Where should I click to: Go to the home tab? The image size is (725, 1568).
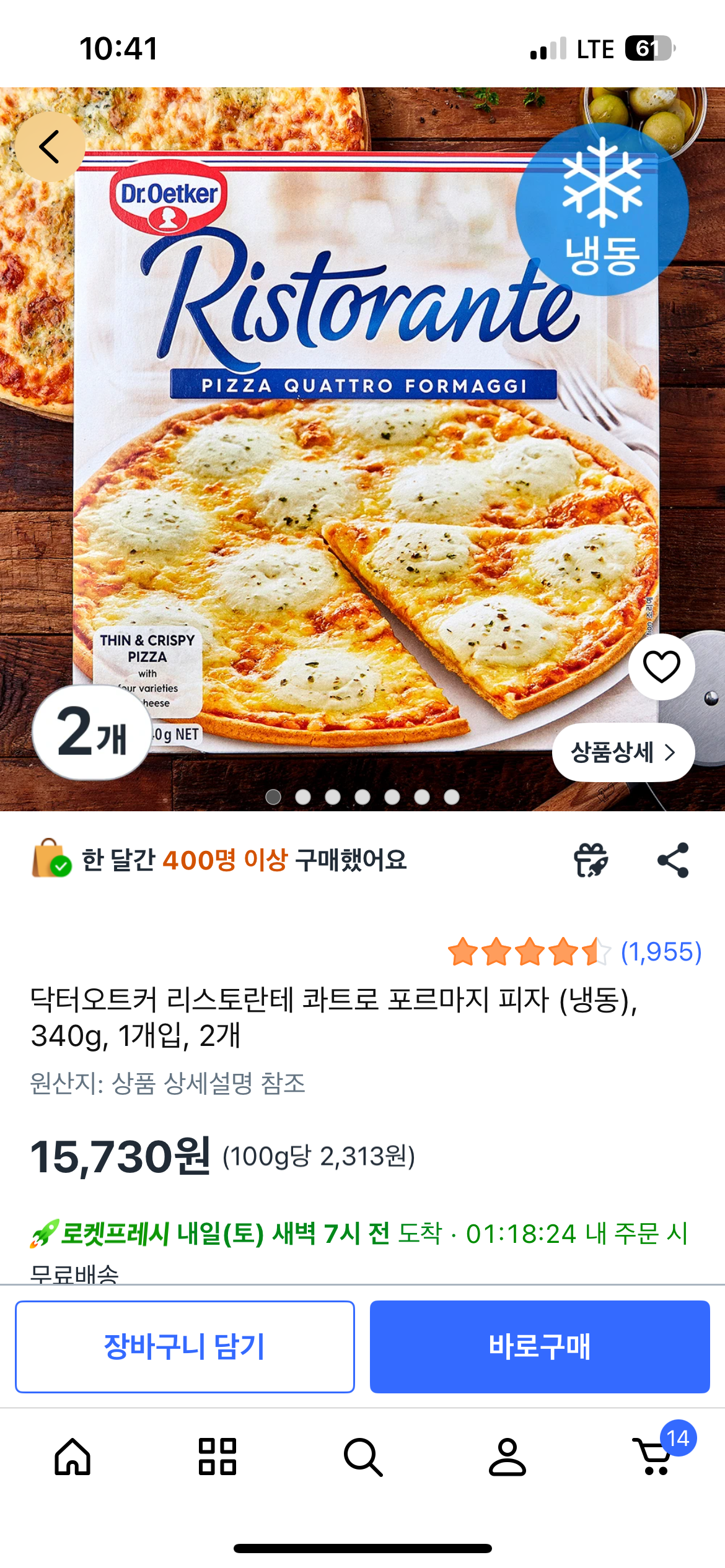click(x=72, y=1456)
